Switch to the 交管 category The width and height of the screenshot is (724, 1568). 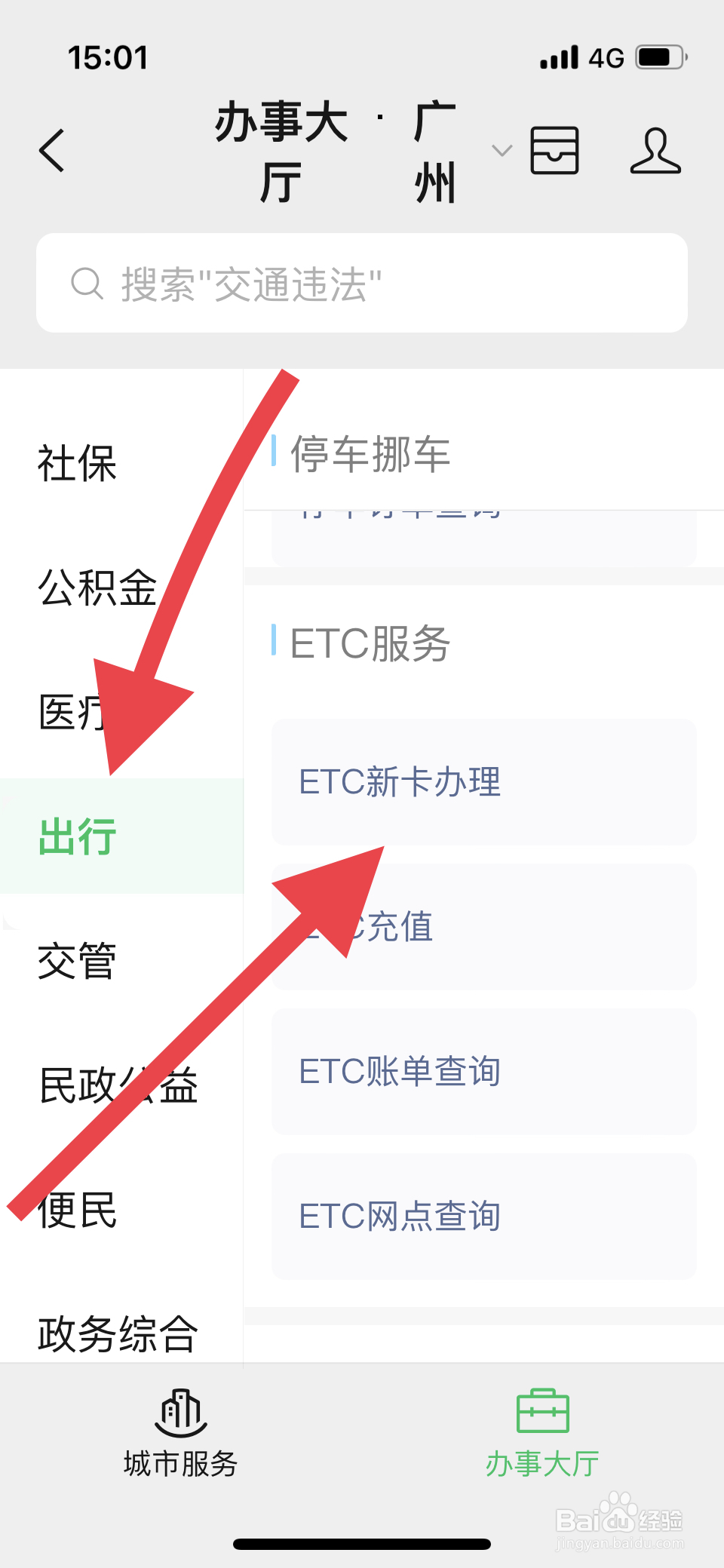pos(78,959)
